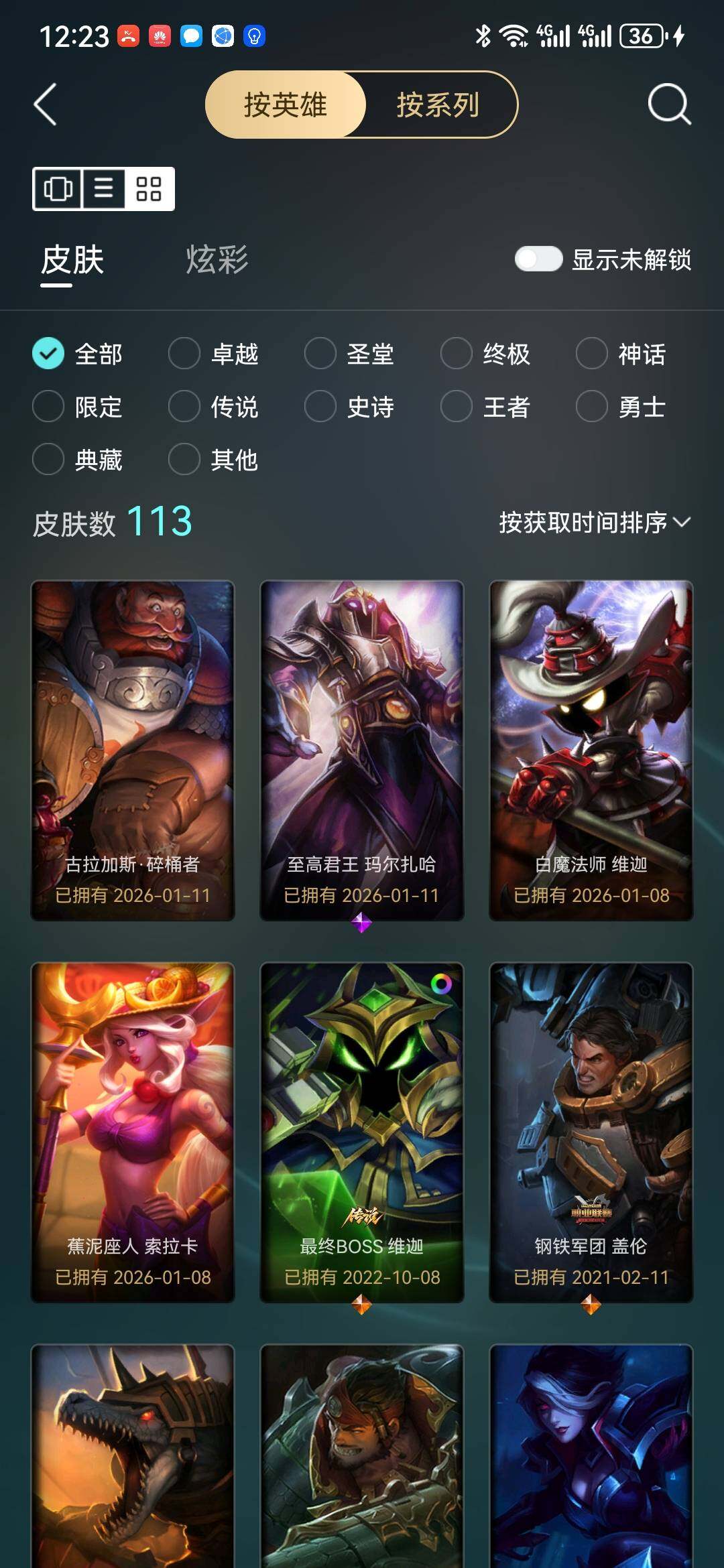This screenshot has width=724, height=1568.
Task: Select the 按英雄 segment
Action: (286, 105)
